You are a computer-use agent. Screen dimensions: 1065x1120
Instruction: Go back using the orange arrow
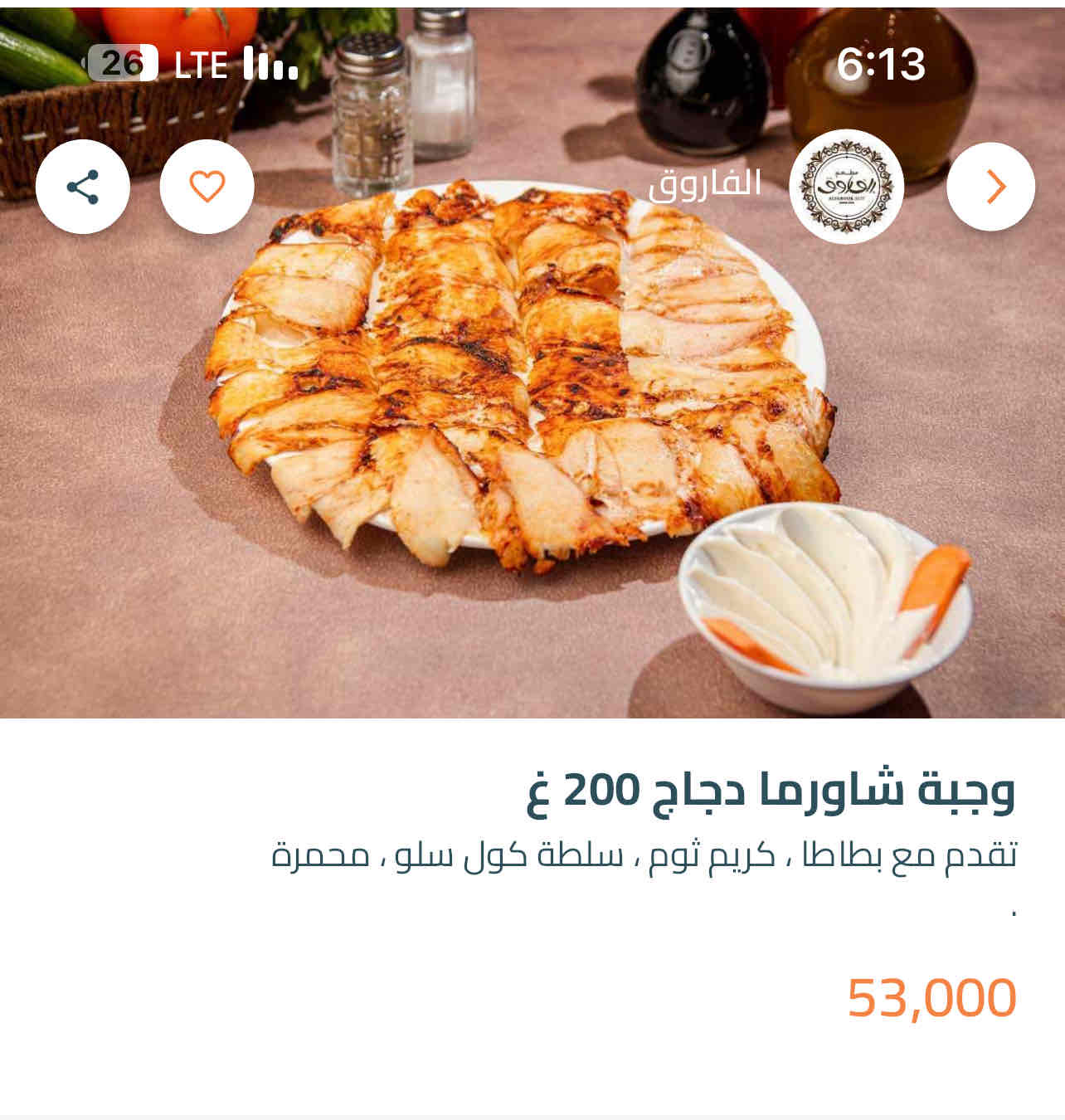point(991,187)
